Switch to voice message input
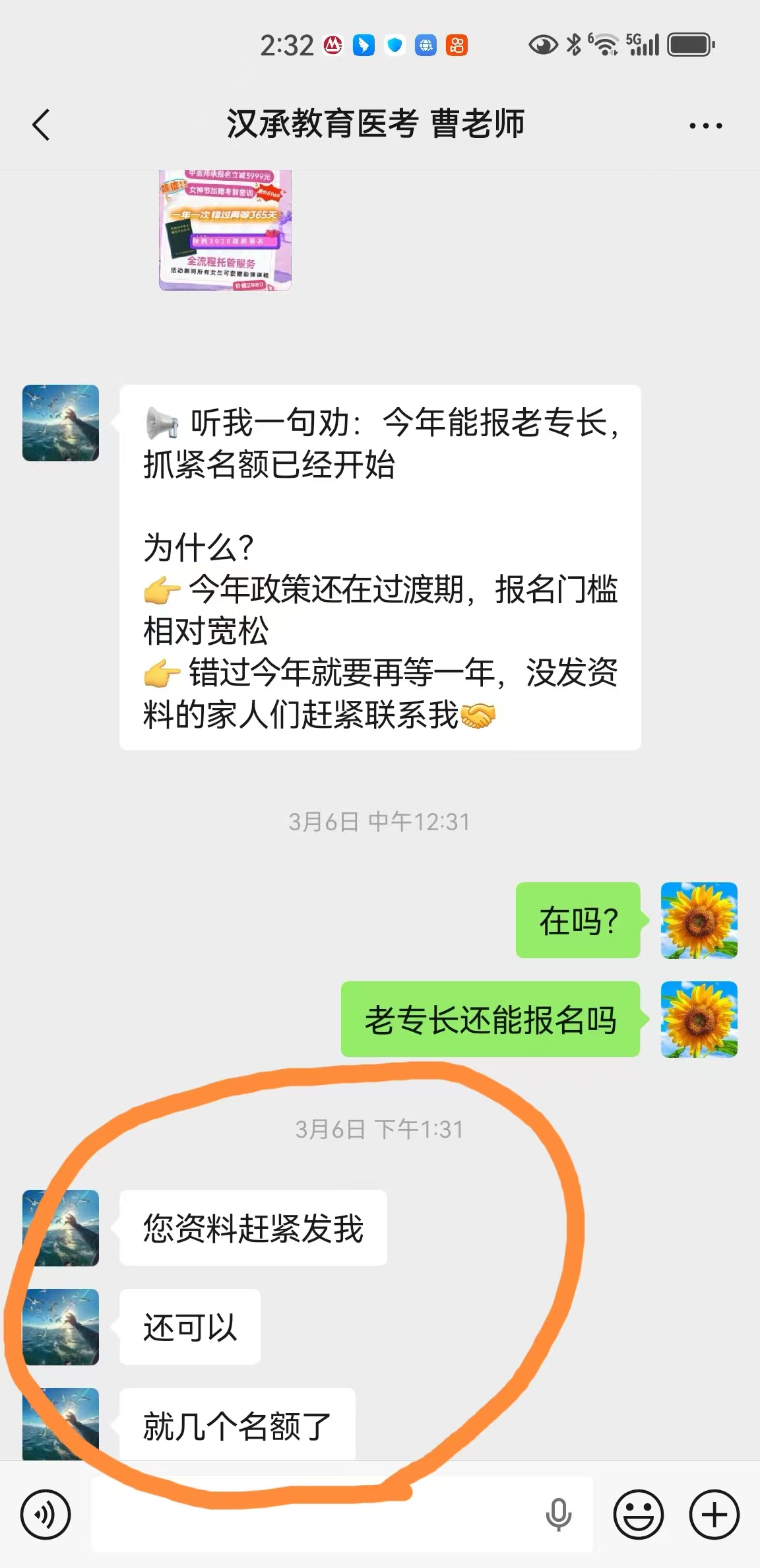This screenshot has height=1568, width=760. tap(46, 1514)
